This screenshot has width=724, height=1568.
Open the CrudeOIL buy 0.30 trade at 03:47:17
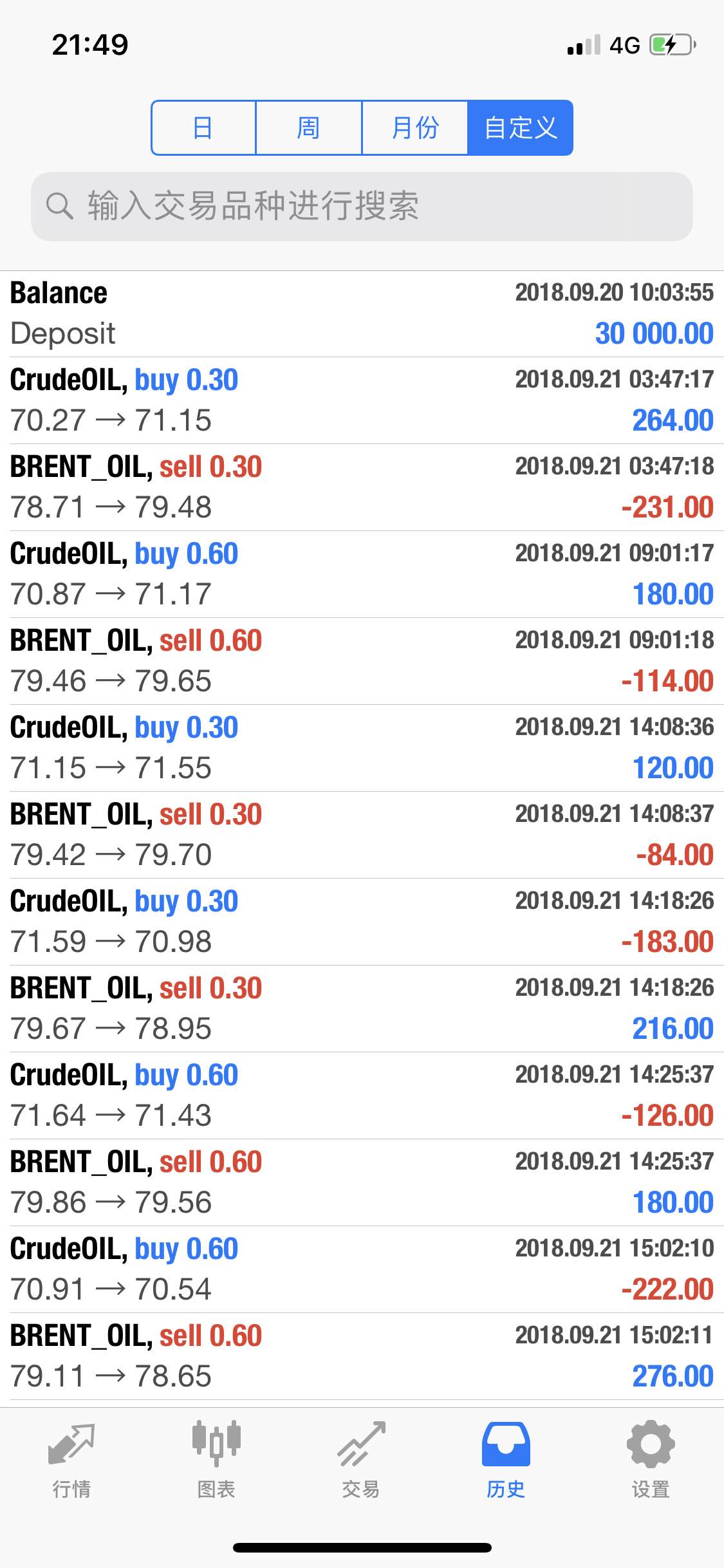[362, 400]
